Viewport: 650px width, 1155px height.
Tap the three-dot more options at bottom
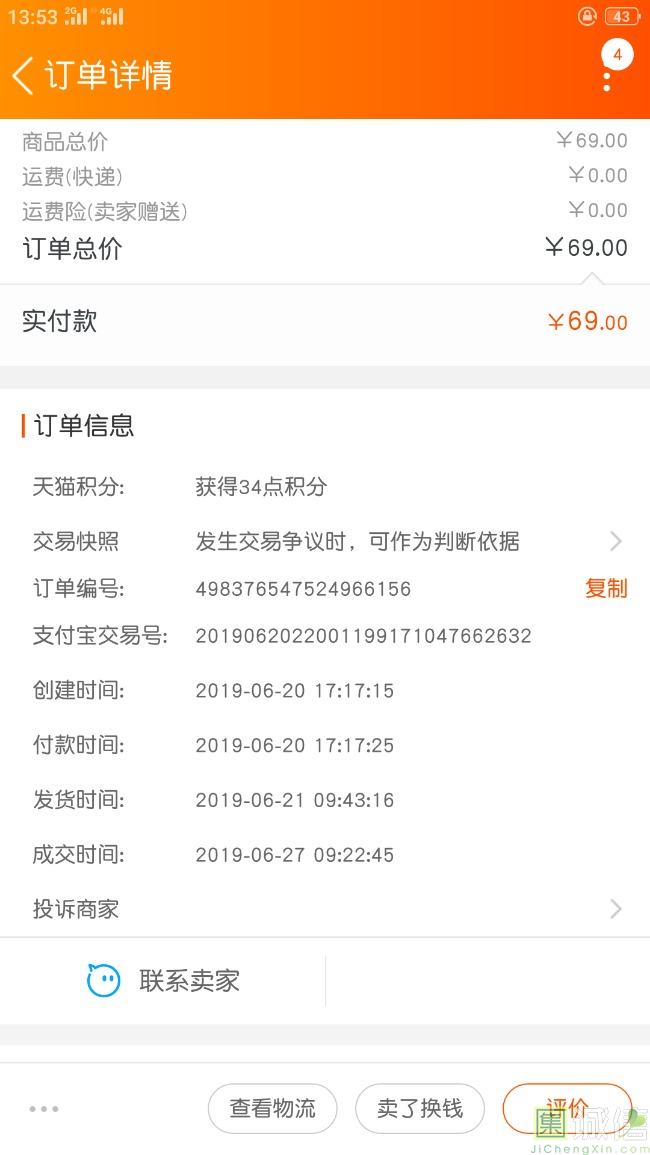(x=44, y=1108)
